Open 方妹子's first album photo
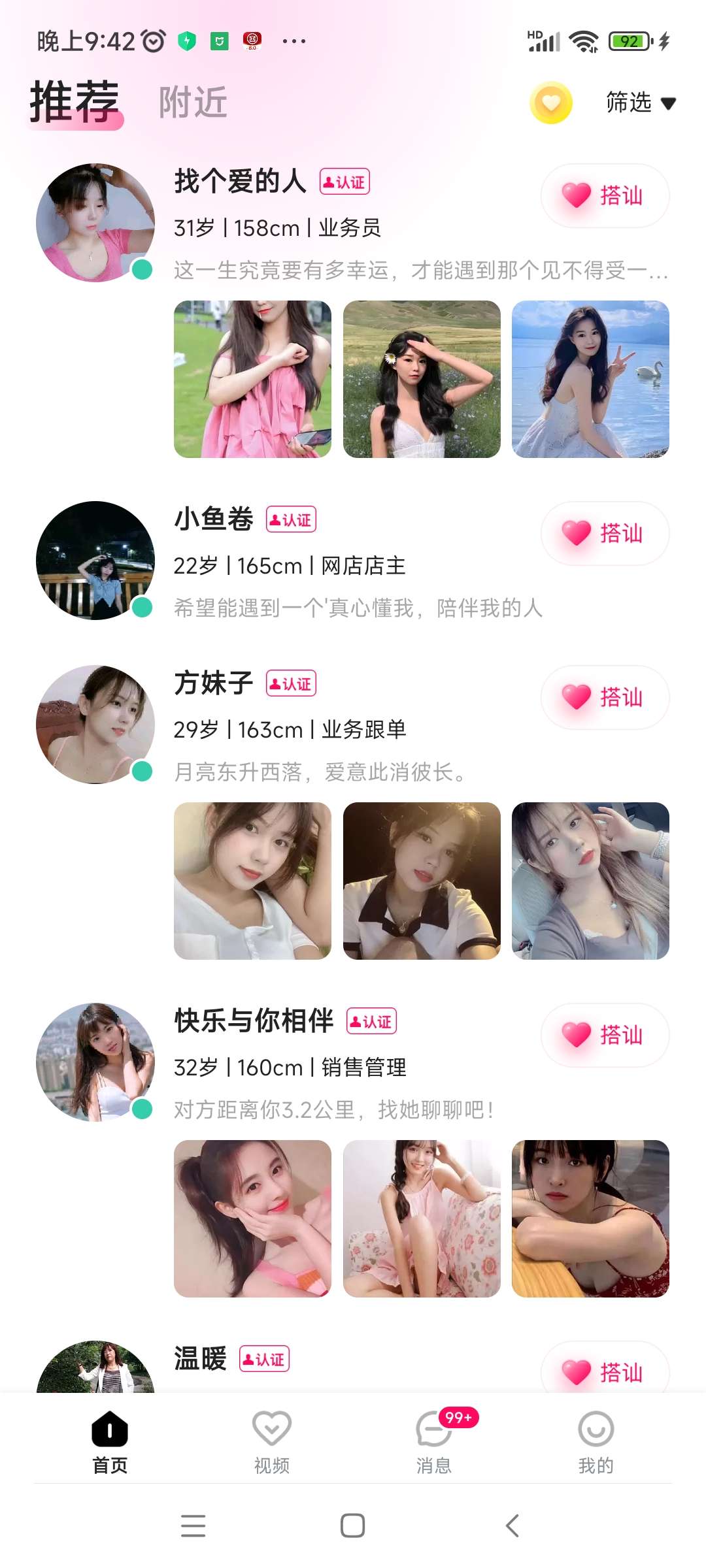This screenshot has height=1568, width=706. (252, 881)
